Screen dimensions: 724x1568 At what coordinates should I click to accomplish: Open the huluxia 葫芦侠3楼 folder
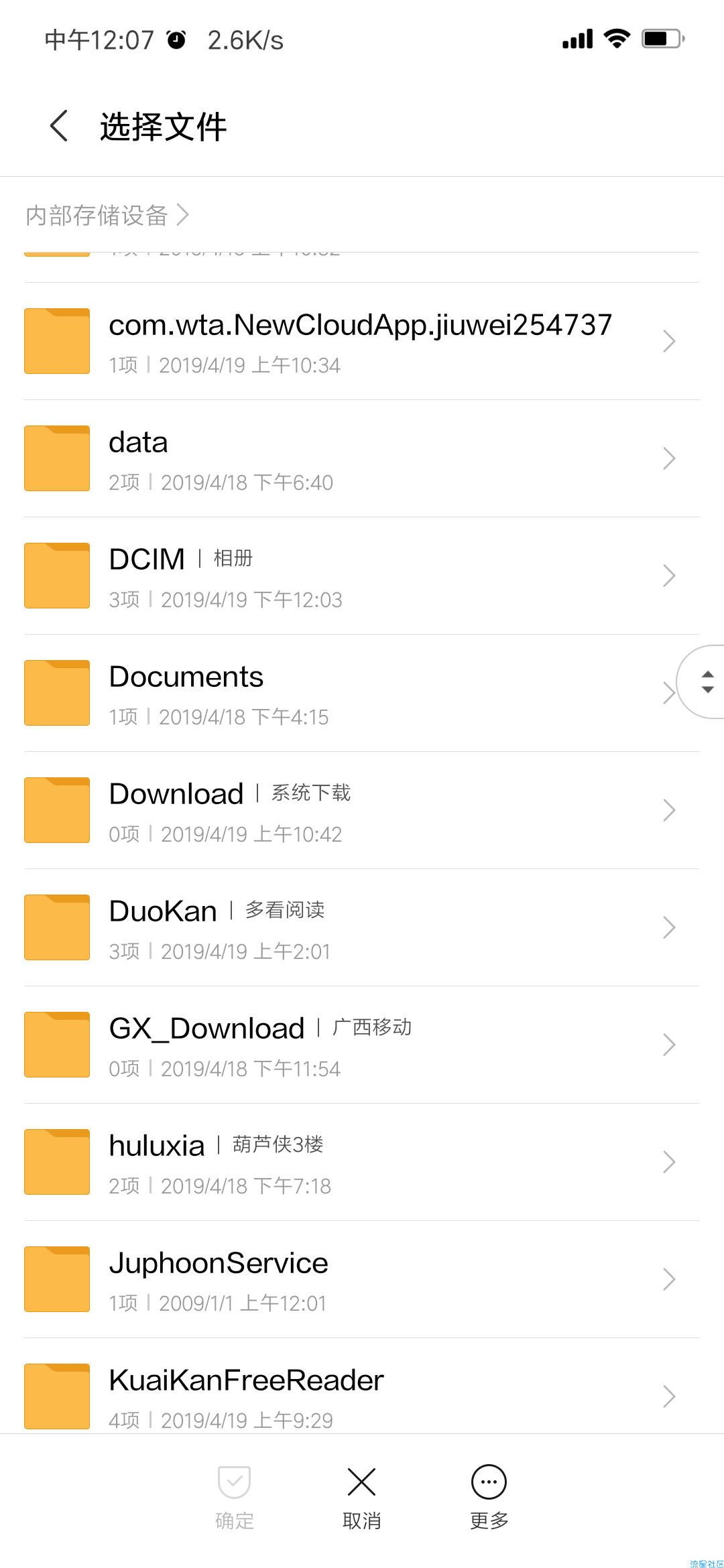(362, 1162)
